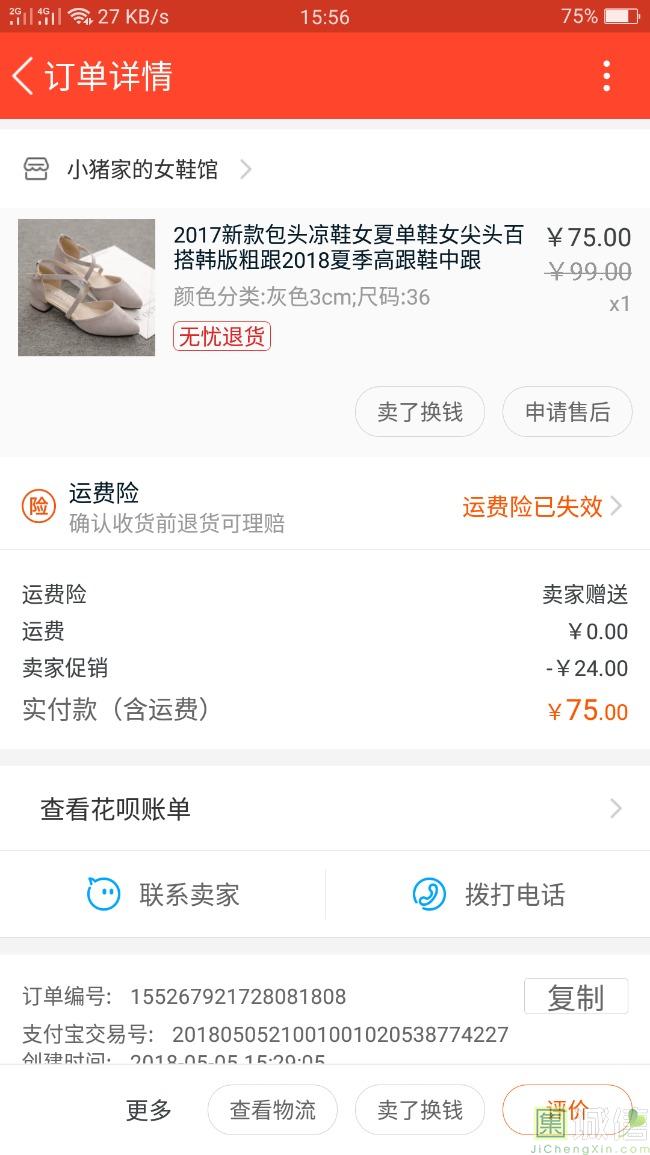Open the shoe product thumbnail
The height and width of the screenshot is (1155, 650).
pos(86,288)
